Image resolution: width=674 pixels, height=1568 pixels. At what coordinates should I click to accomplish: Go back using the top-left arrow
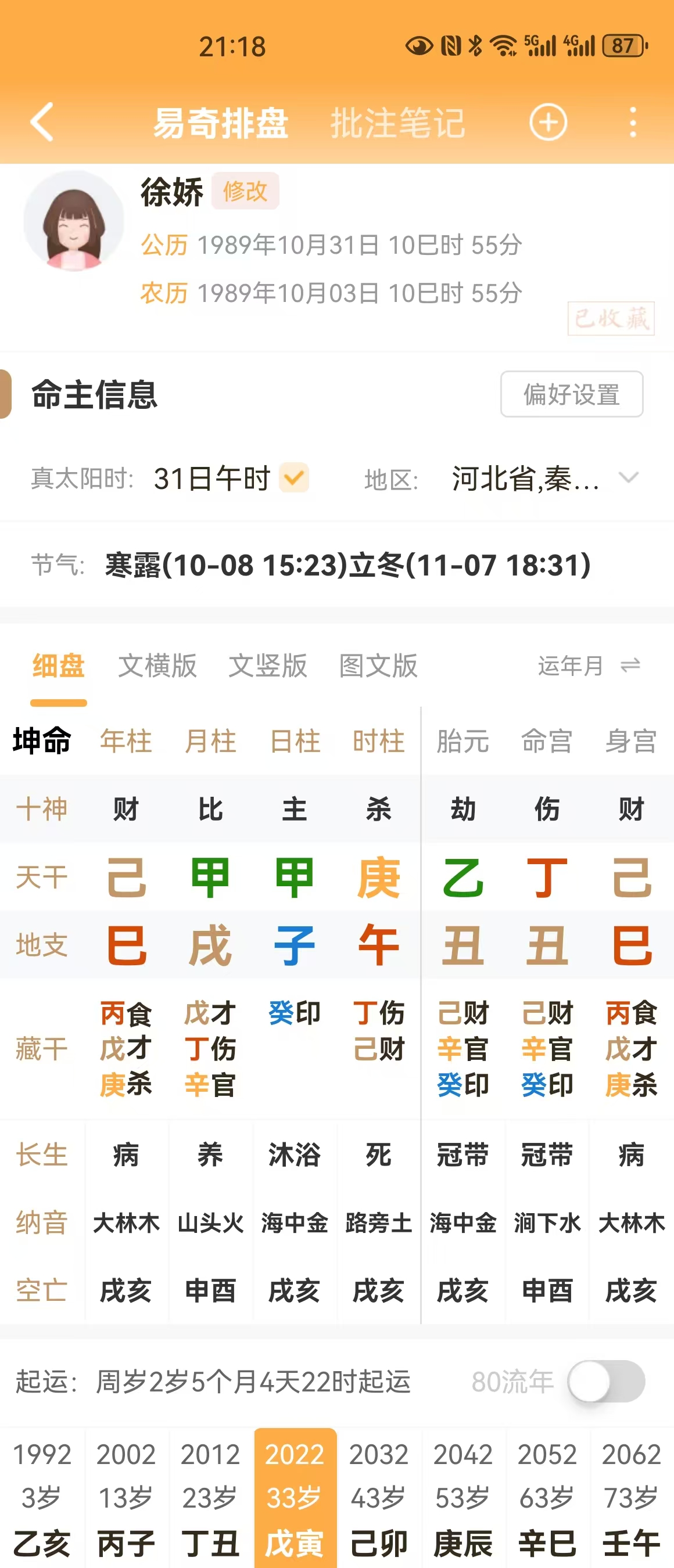(42, 123)
